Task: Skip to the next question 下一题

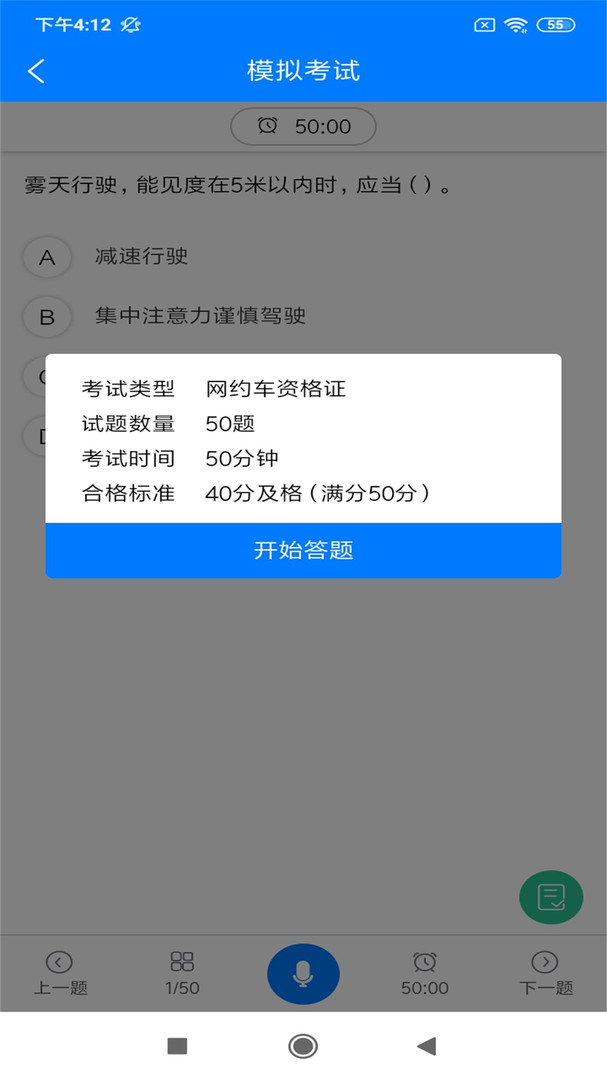Action: [x=545, y=973]
